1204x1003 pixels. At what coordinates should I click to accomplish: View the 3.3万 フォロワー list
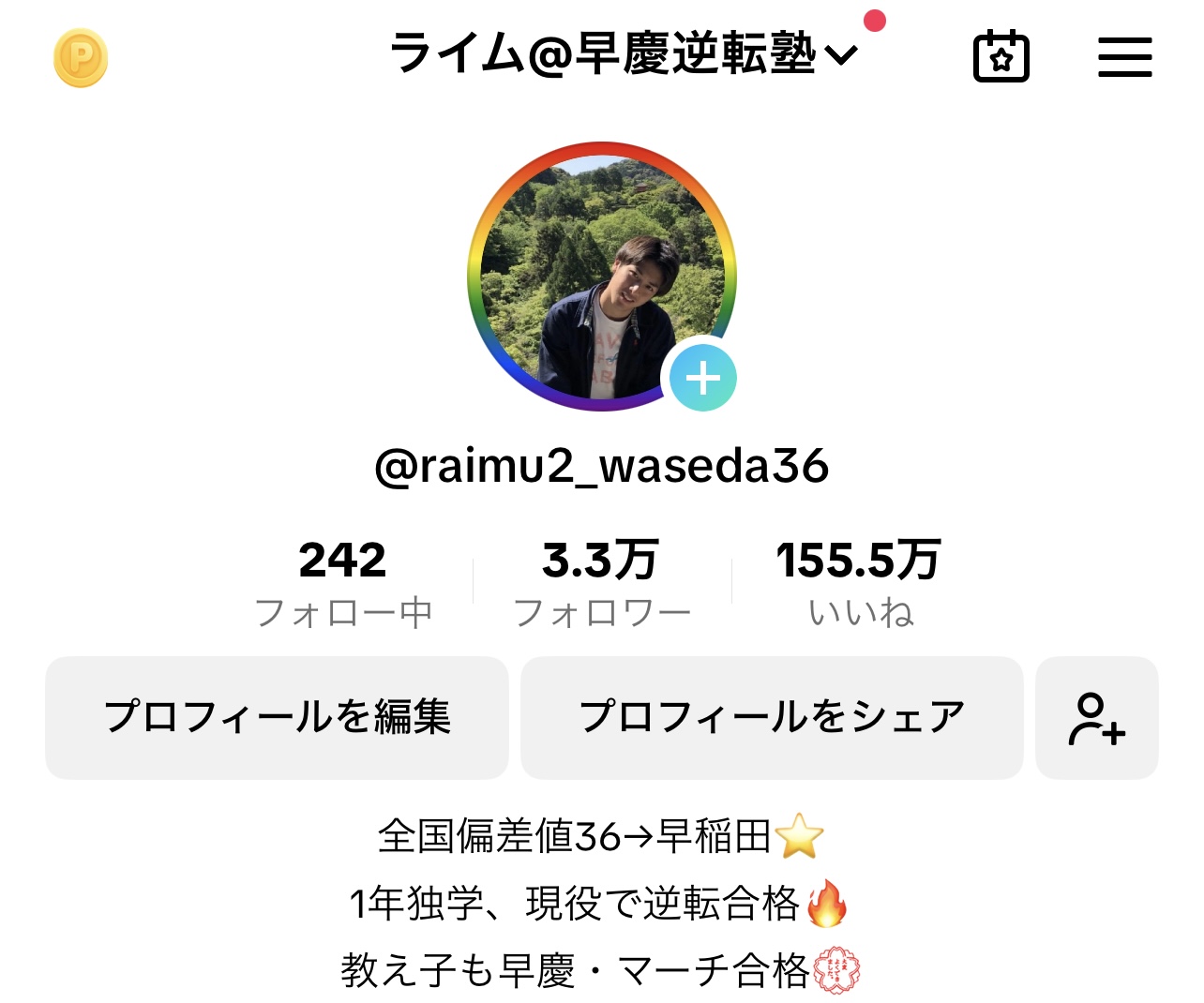(x=601, y=582)
